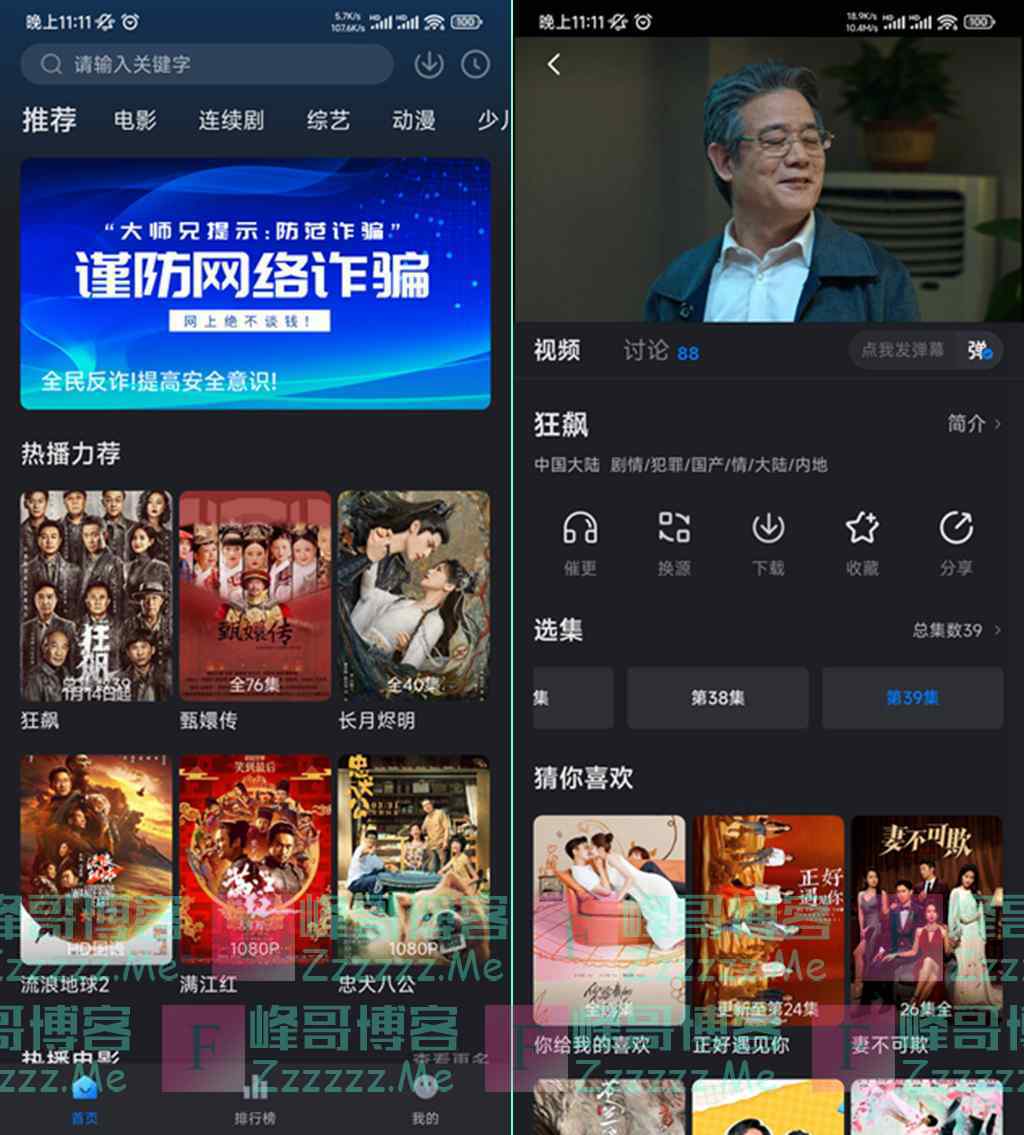This screenshot has width=1024, height=1135.
Task: Open the keyword search box
Action: 205,65
